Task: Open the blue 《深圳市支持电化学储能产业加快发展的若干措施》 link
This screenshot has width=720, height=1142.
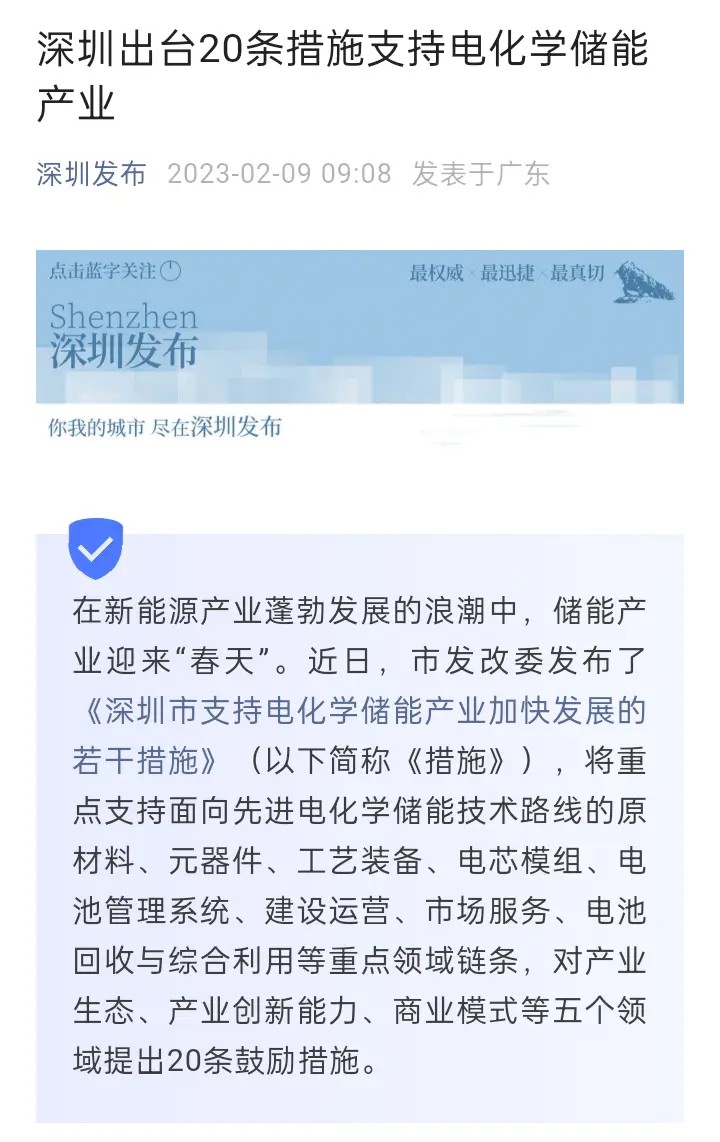Action: (360, 712)
